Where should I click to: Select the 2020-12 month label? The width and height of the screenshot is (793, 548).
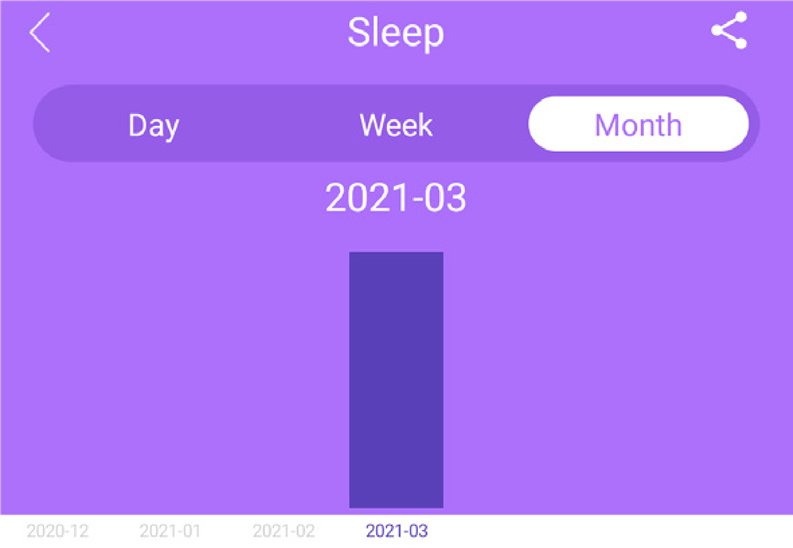(57, 531)
